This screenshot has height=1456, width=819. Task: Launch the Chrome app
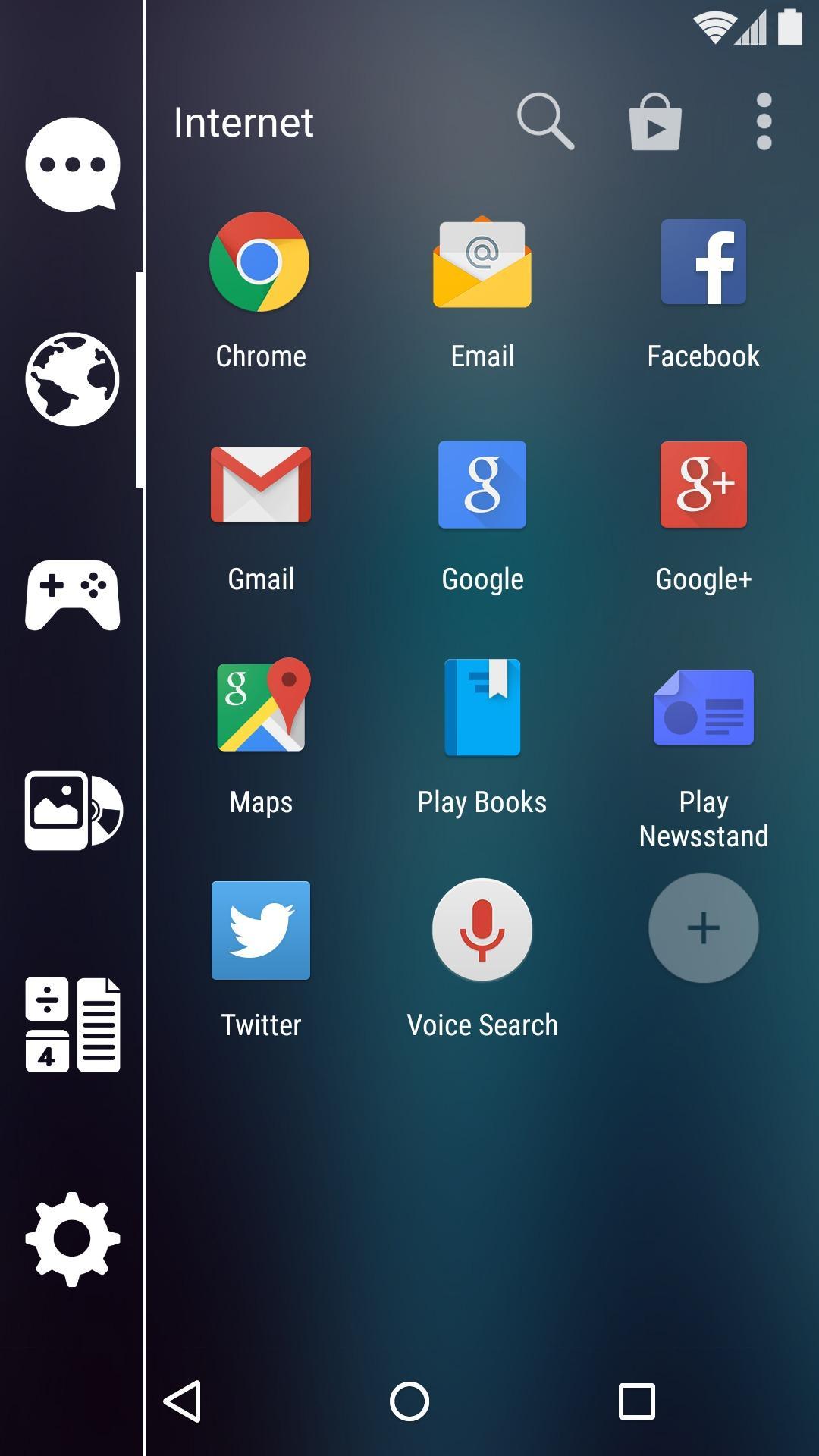[260, 262]
